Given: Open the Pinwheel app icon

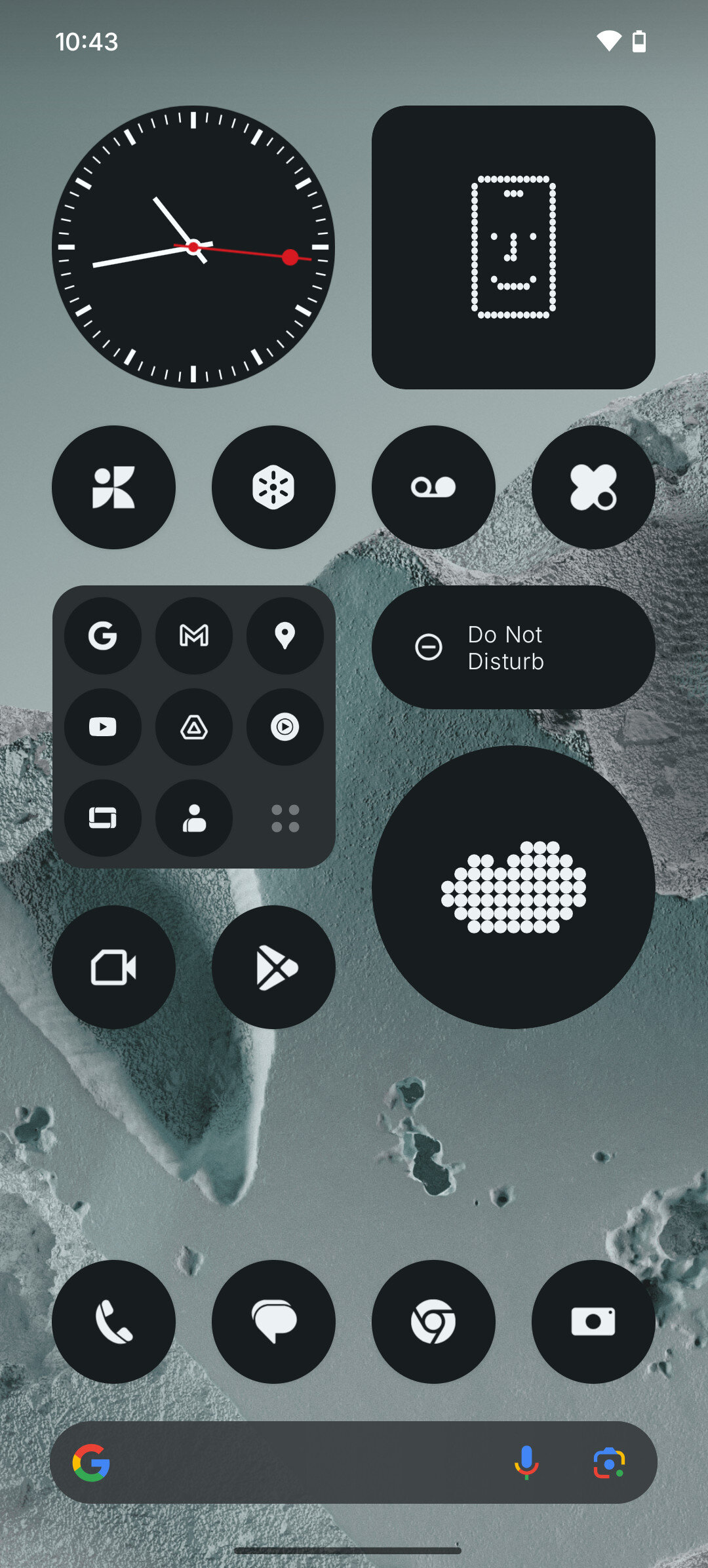Looking at the screenshot, I should click(x=113, y=487).
